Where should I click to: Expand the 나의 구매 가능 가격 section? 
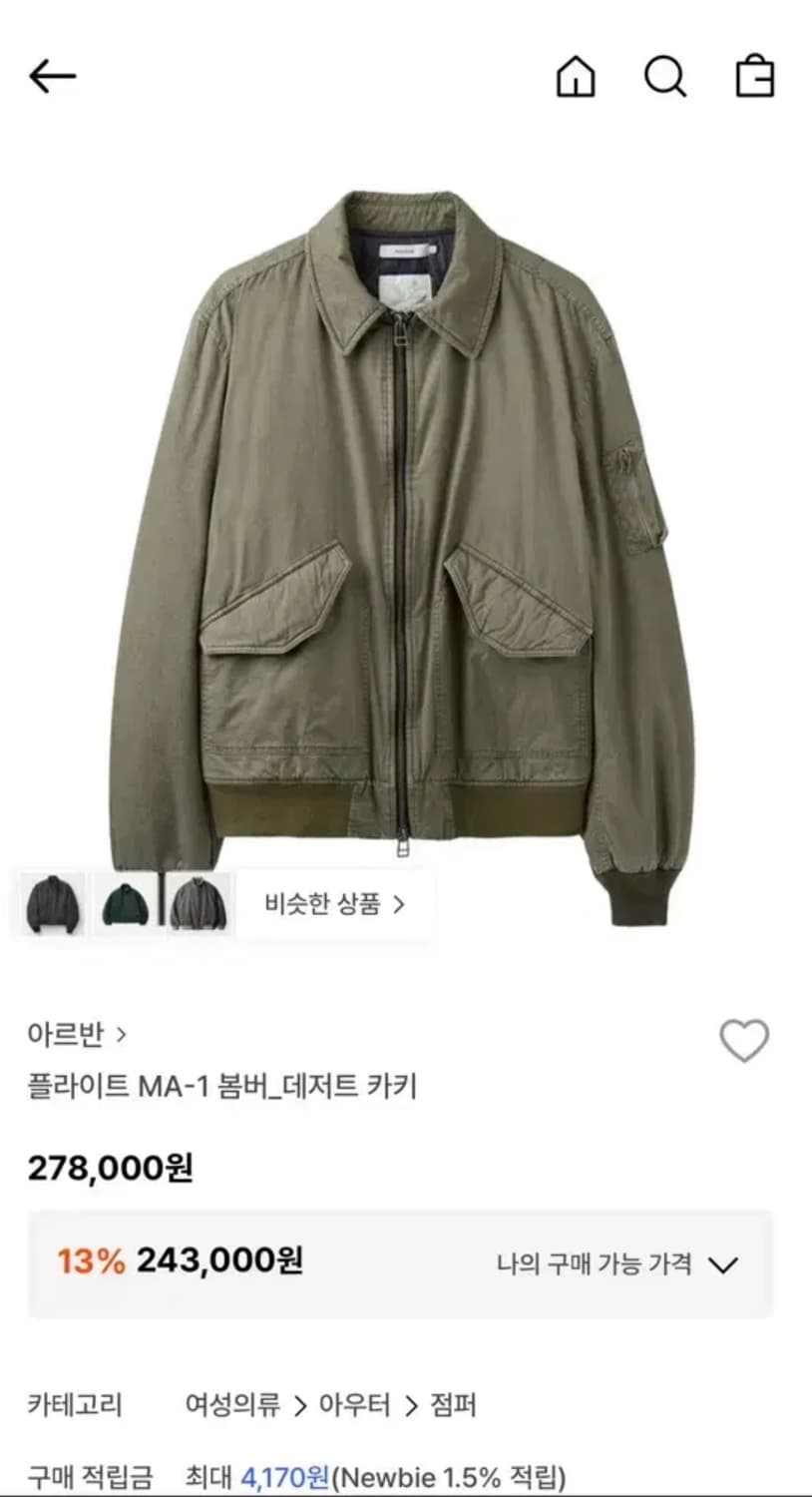(x=722, y=1262)
